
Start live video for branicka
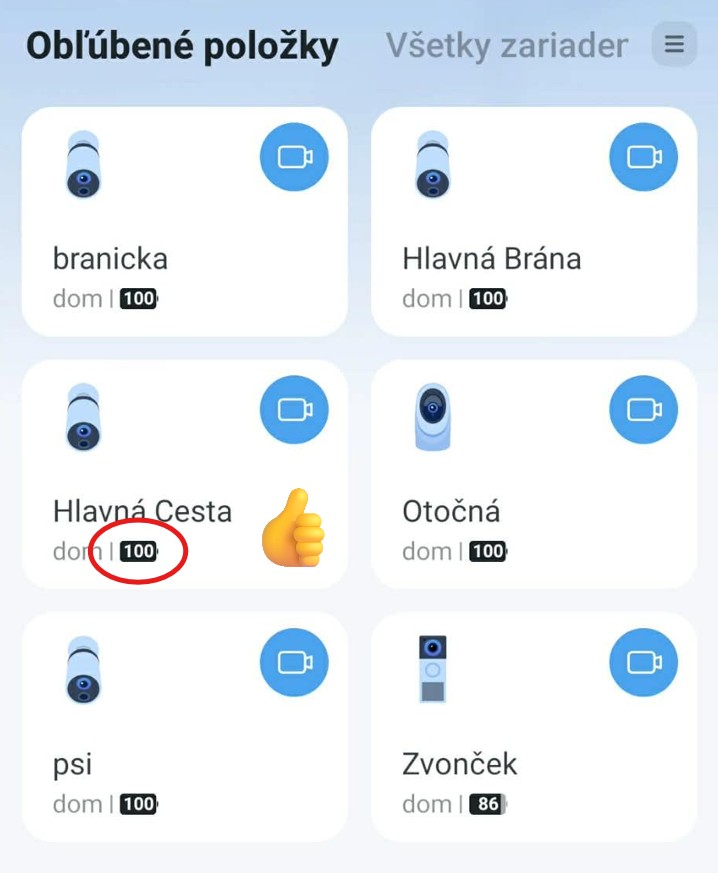[x=294, y=157]
